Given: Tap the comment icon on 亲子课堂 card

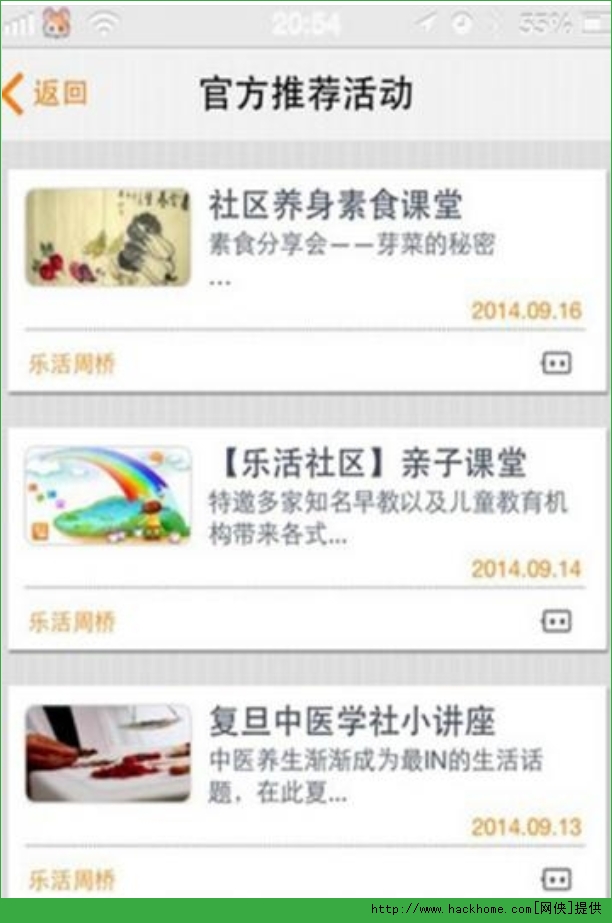Looking at the screenshot, I should tap(556, 622).
